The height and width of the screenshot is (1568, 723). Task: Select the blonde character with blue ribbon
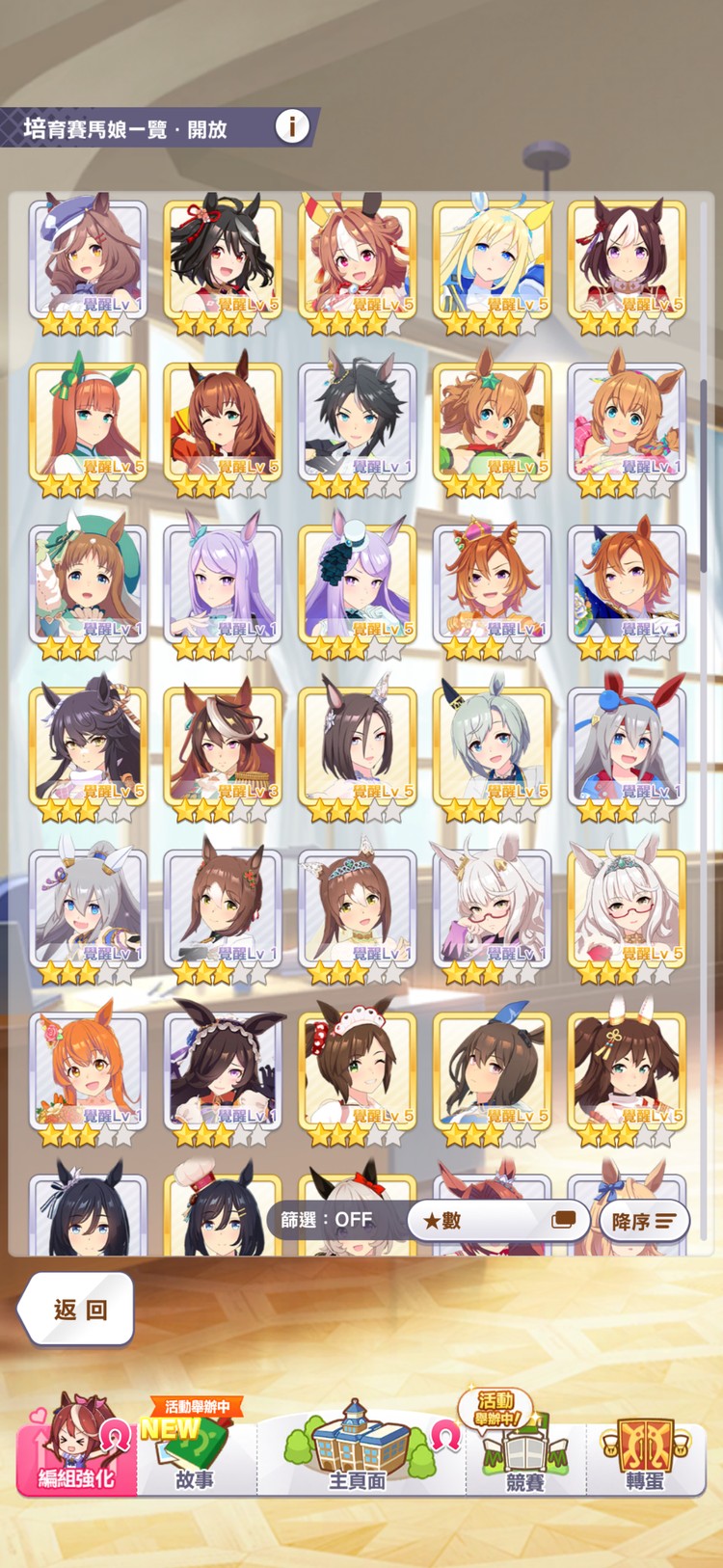pos(492,258)
